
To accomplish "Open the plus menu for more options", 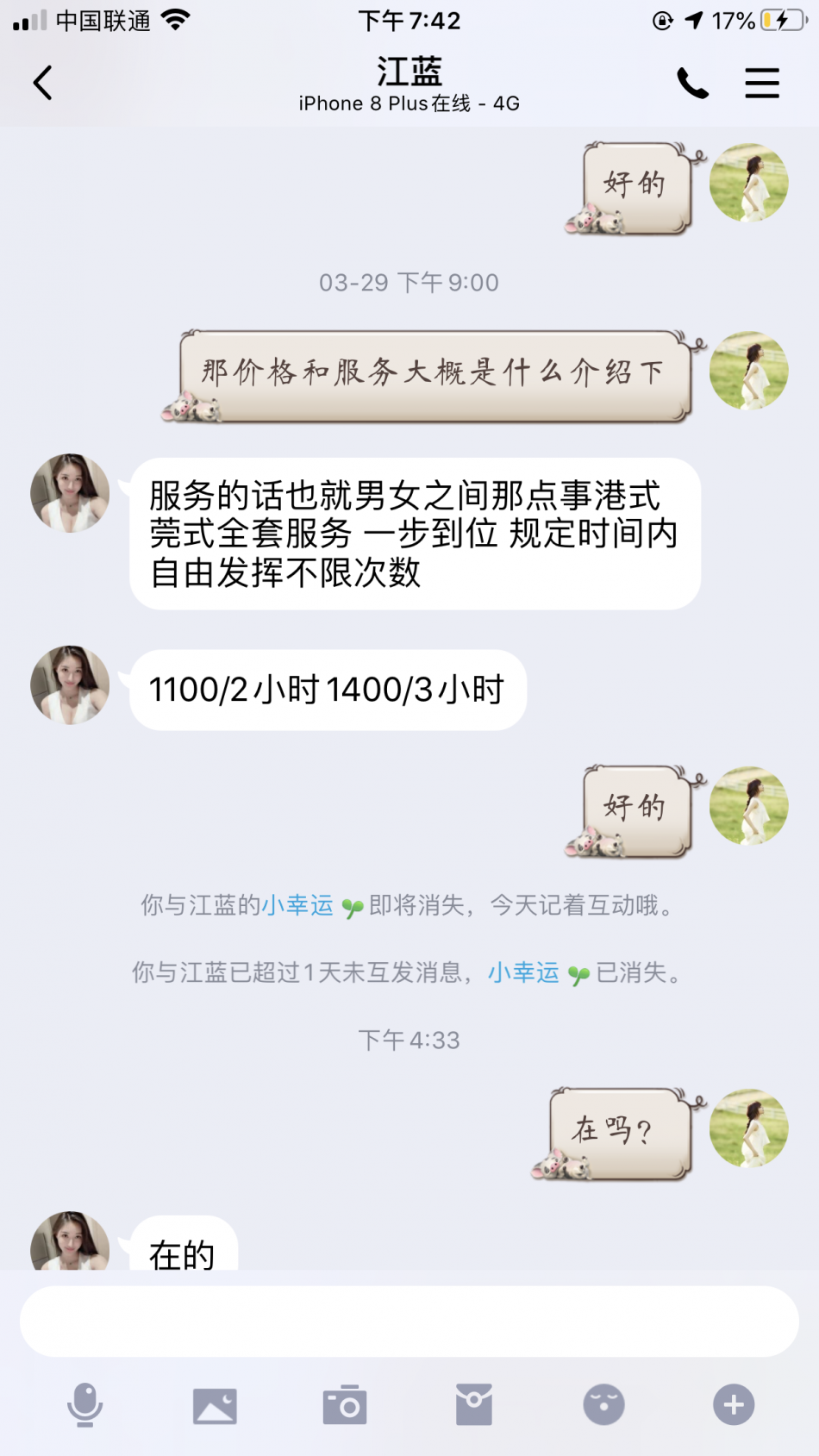I will click(x=734, y=1405).
